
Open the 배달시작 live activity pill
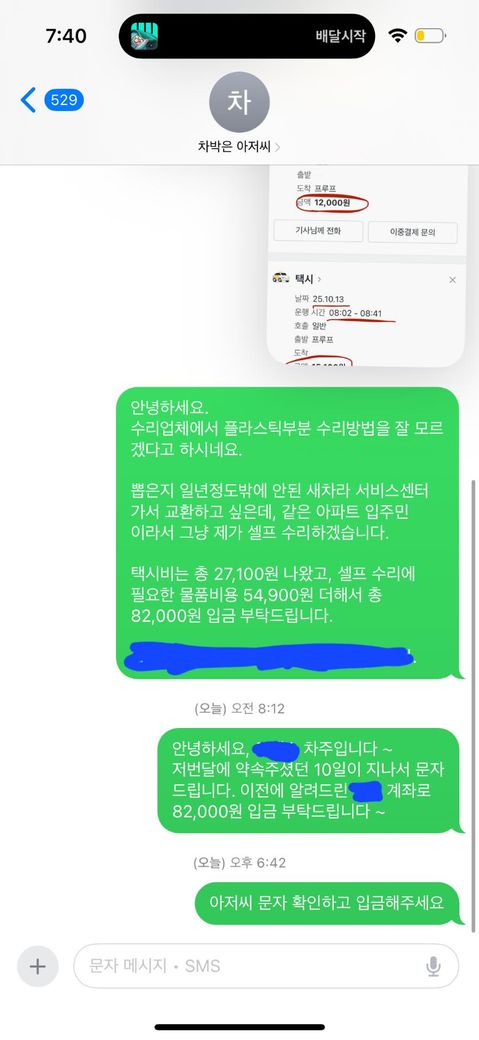247,36
